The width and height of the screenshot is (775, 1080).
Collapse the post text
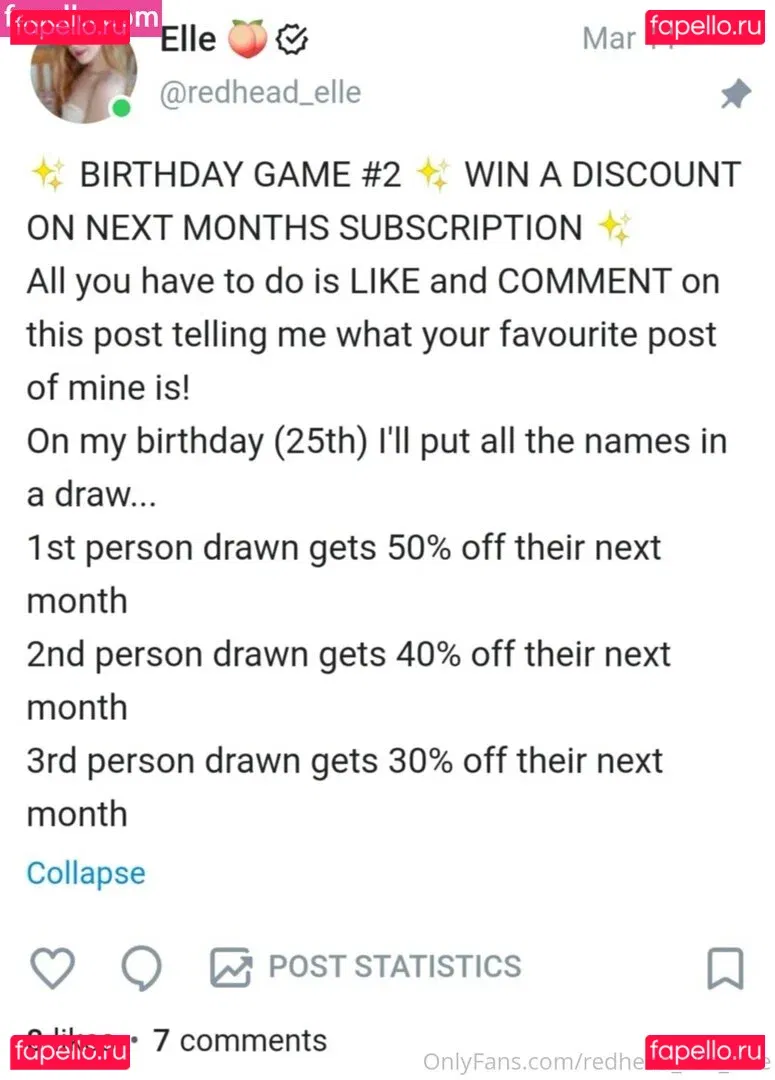(x=86, y=873)
